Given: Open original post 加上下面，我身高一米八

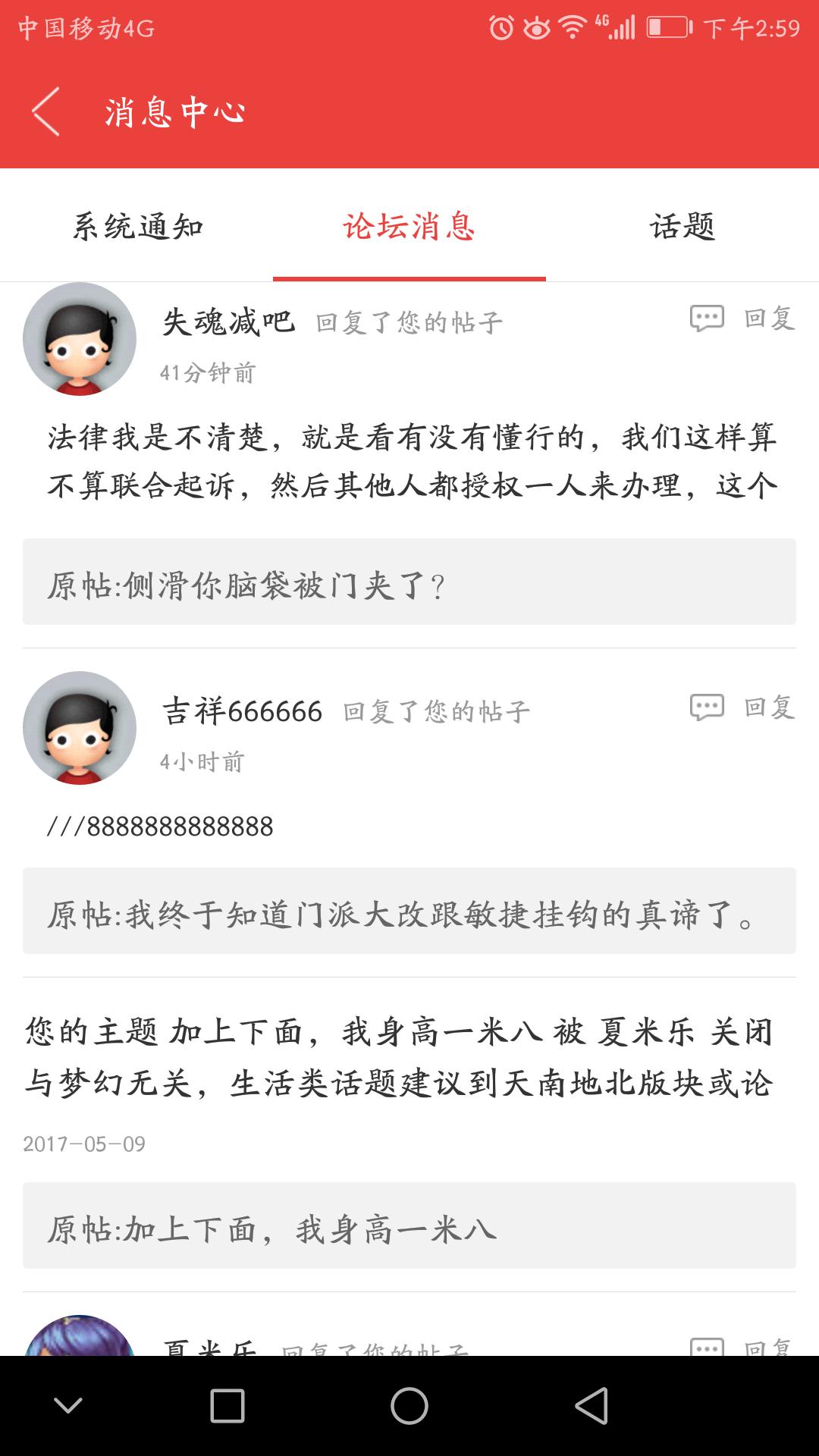Looking at the screenshot, I should [409, 1225].
